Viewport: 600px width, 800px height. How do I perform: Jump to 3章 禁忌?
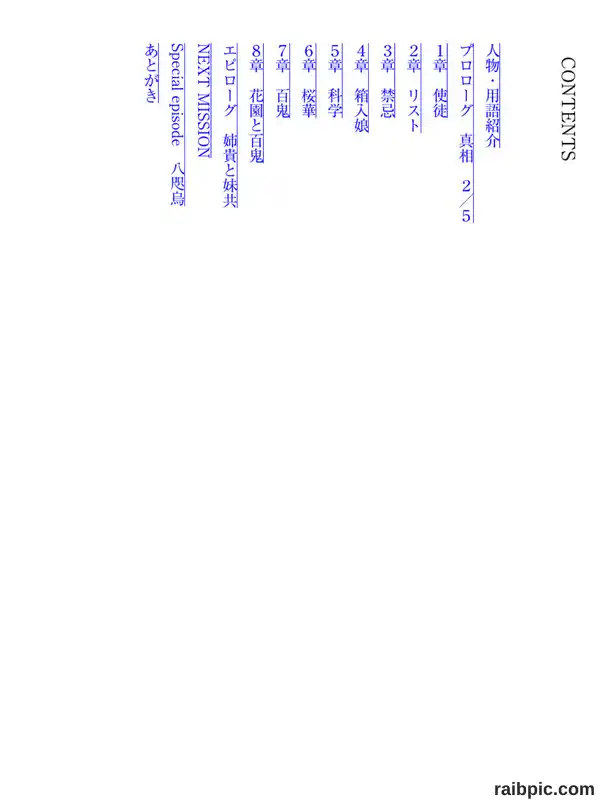387,81
